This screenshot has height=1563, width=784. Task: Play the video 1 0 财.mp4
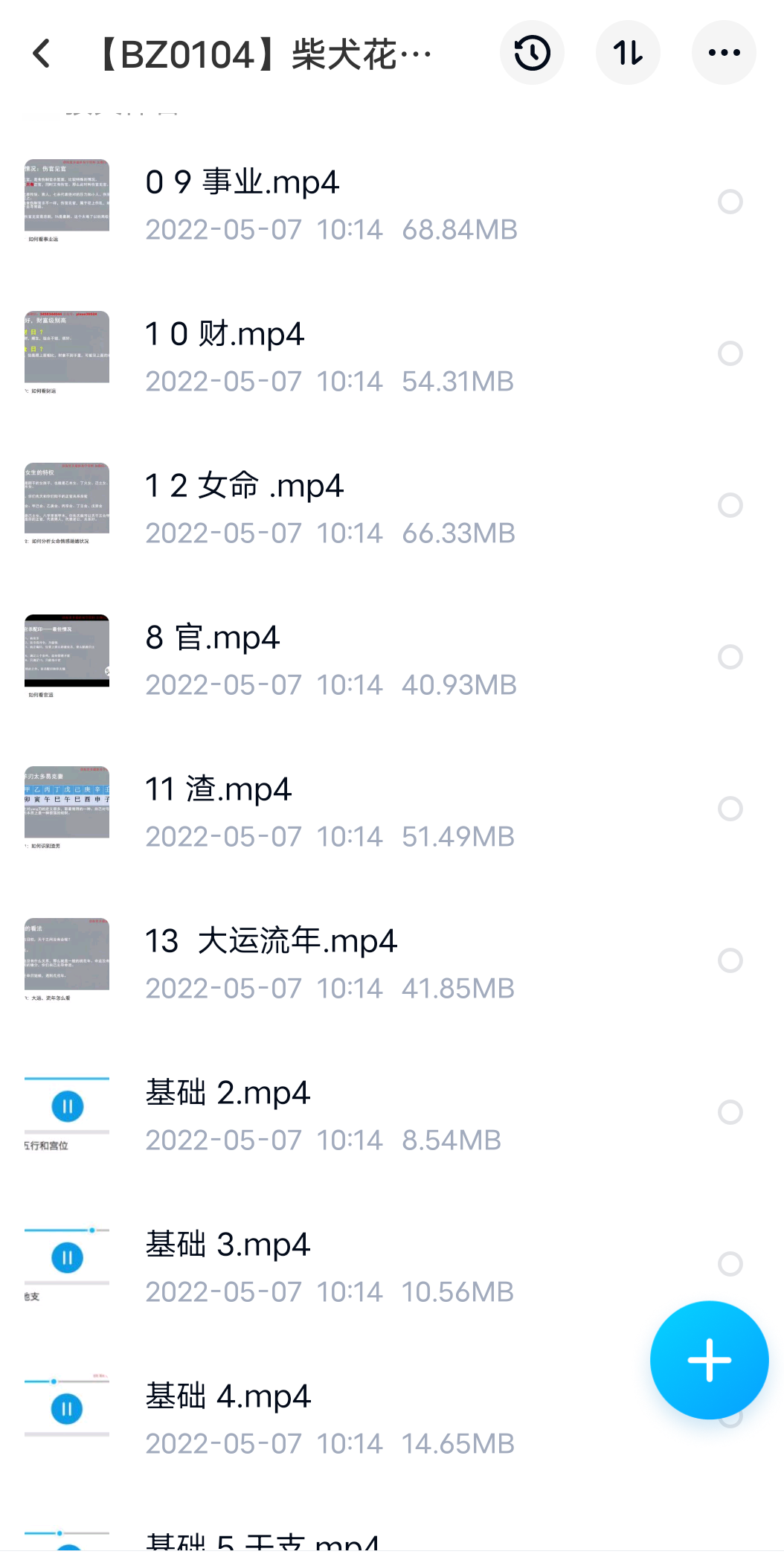tap(225, 335)
